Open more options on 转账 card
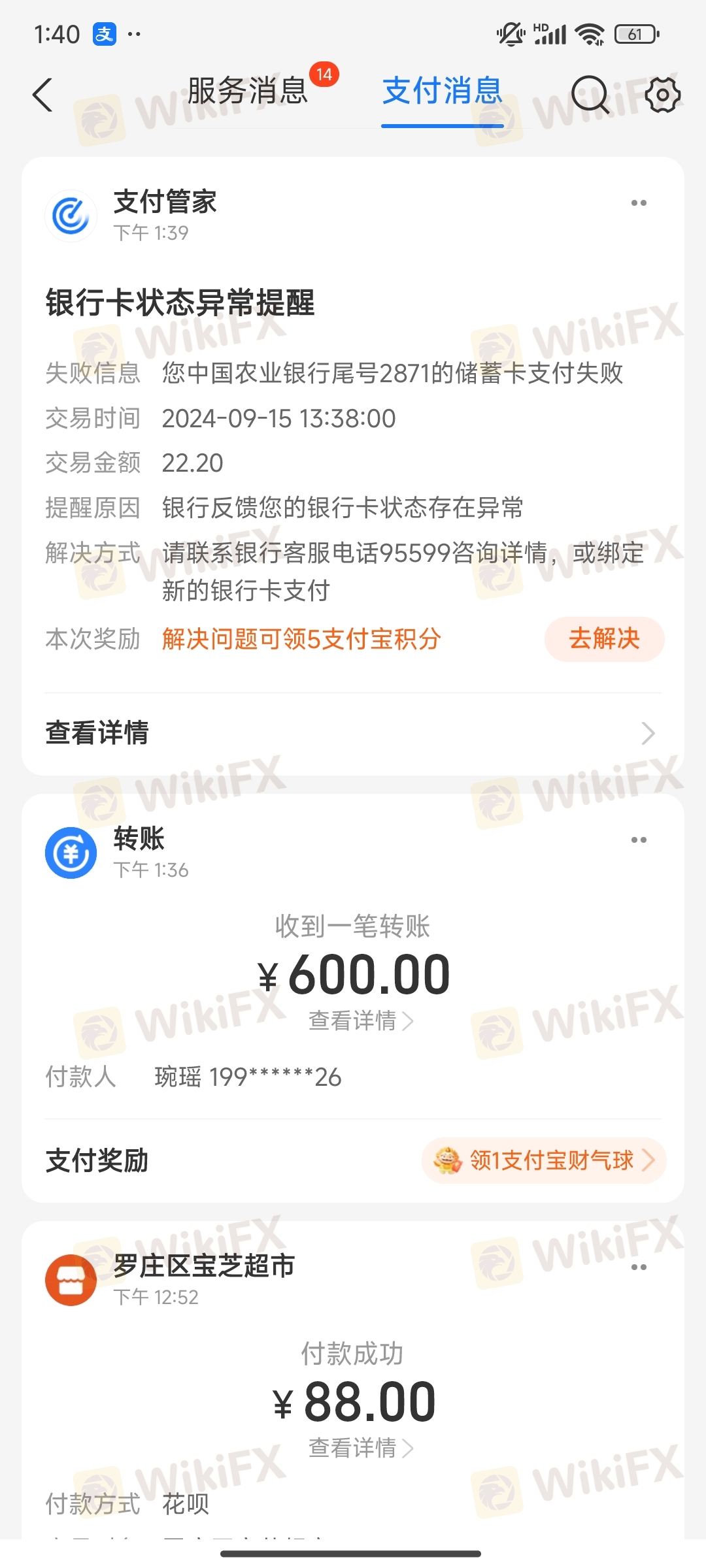Screen dimensions: 706x1568 pos(639,840)
